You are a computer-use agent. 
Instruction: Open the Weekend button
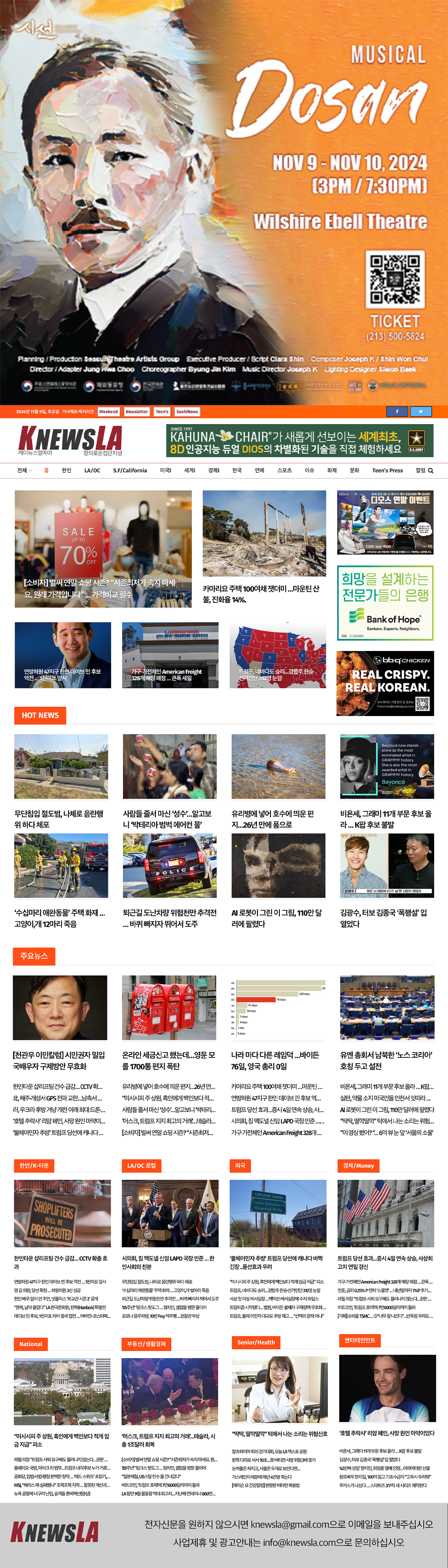click(108, 411)
